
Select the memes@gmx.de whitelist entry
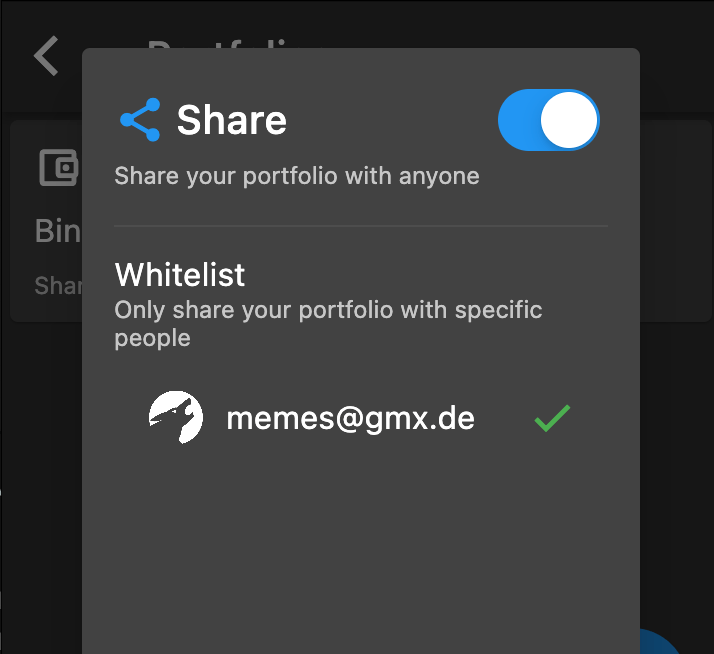pos(350,418)
